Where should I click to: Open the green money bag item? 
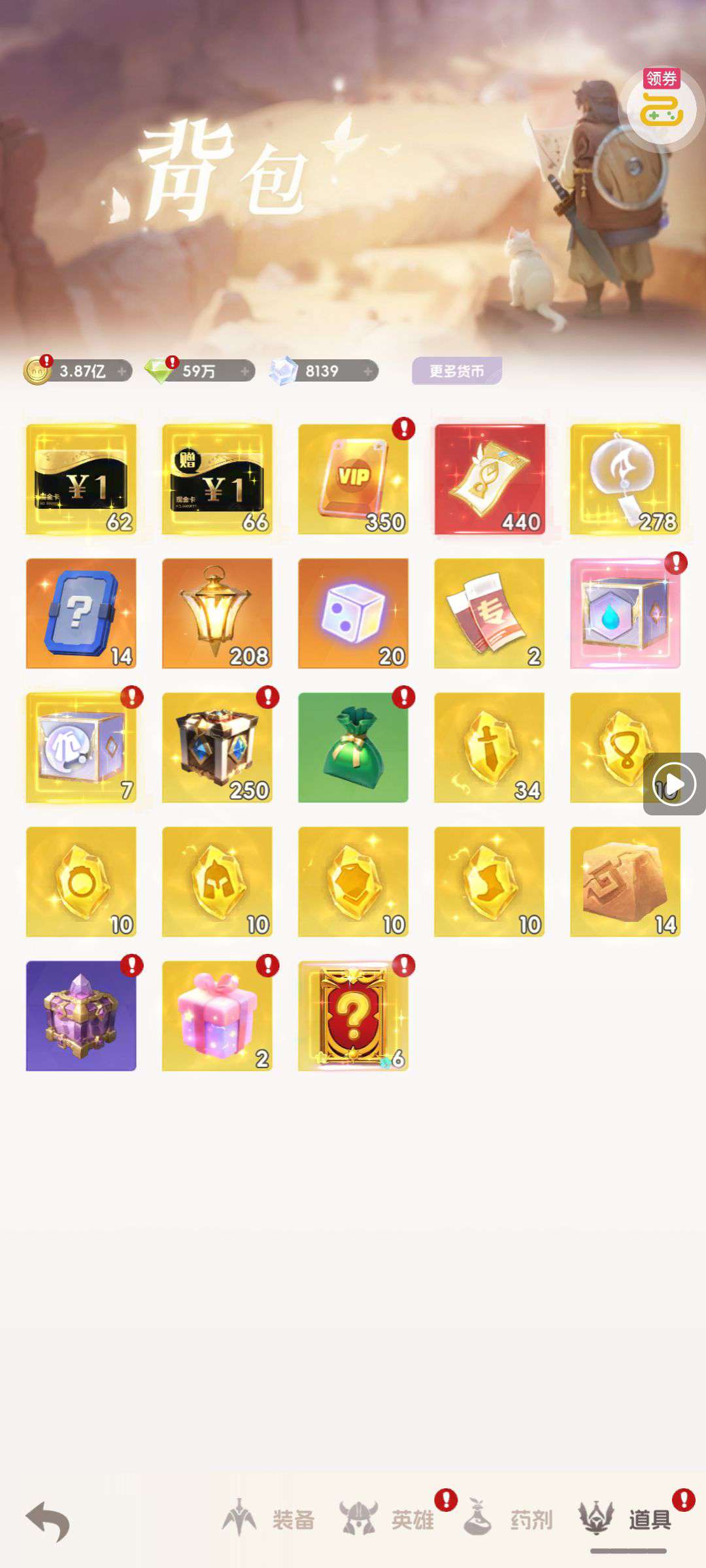coord(353,747)
